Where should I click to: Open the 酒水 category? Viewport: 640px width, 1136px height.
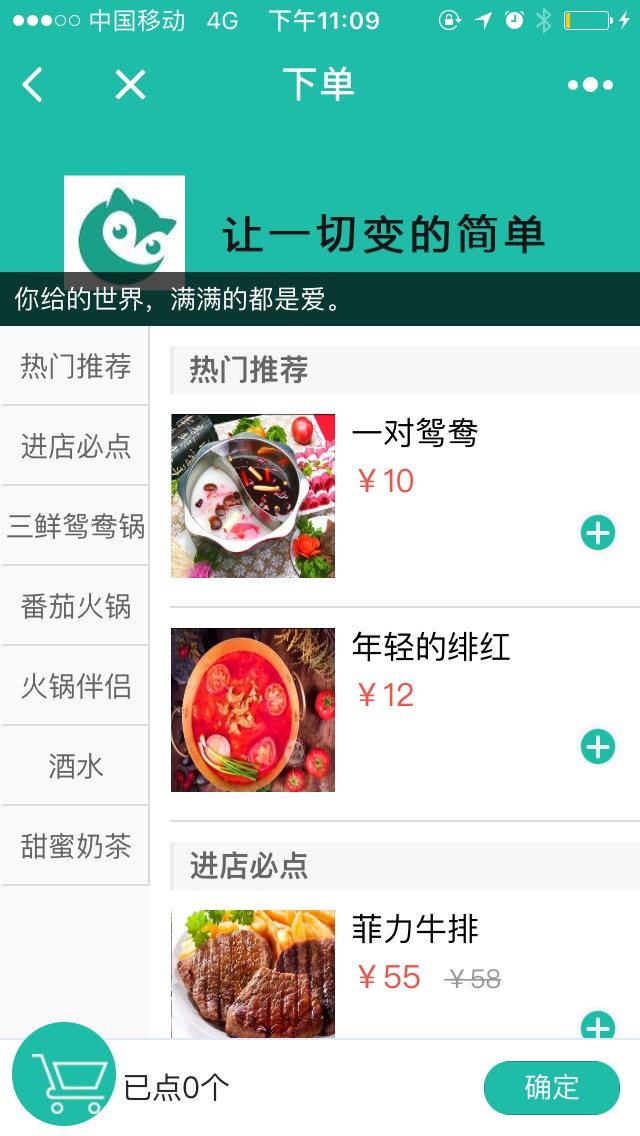[75, 766]
